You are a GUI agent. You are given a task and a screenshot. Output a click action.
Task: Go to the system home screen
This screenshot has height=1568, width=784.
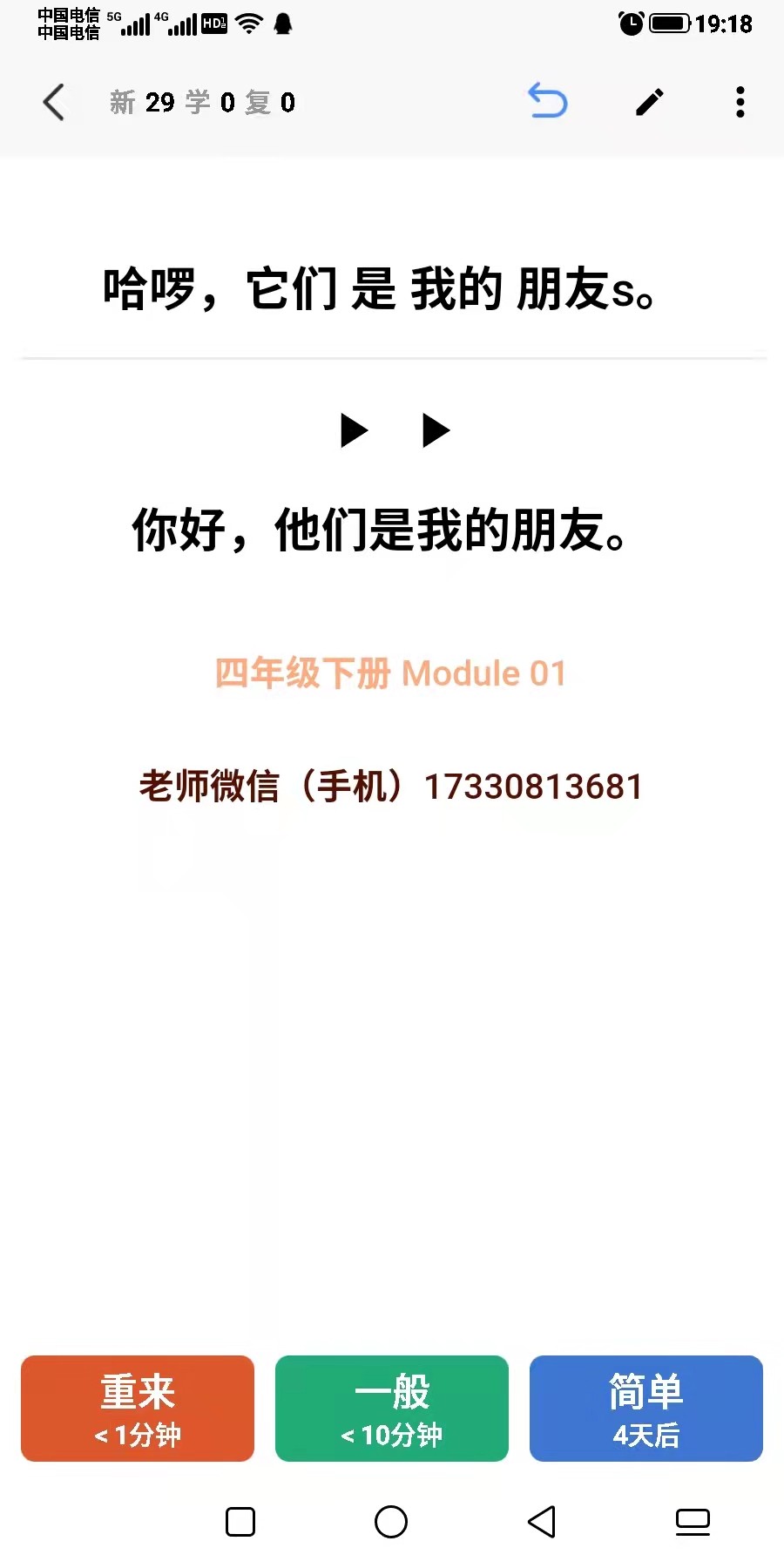391,1522
